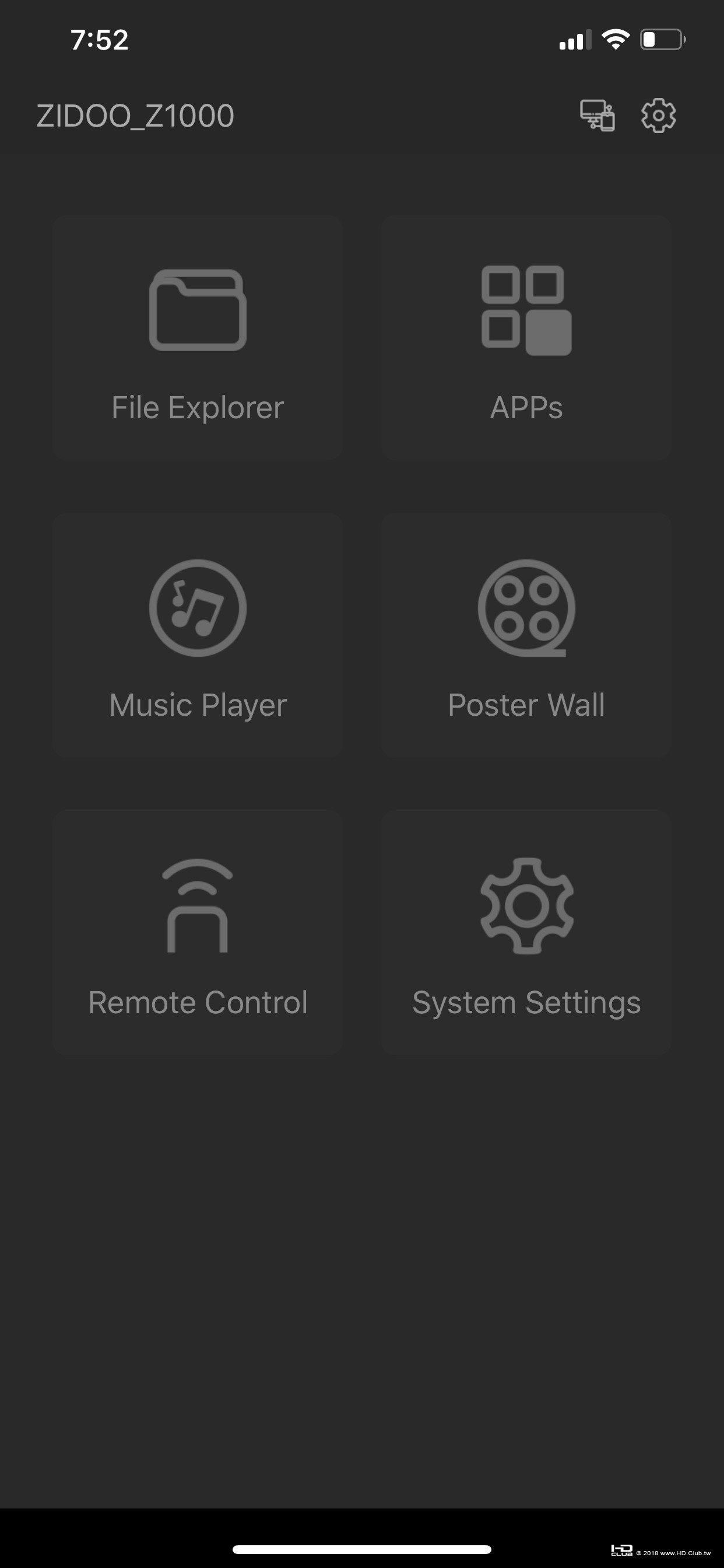This screenshot has height=1568, width=724.
Task: Go to Poster Wall
Action: point(526,635)
